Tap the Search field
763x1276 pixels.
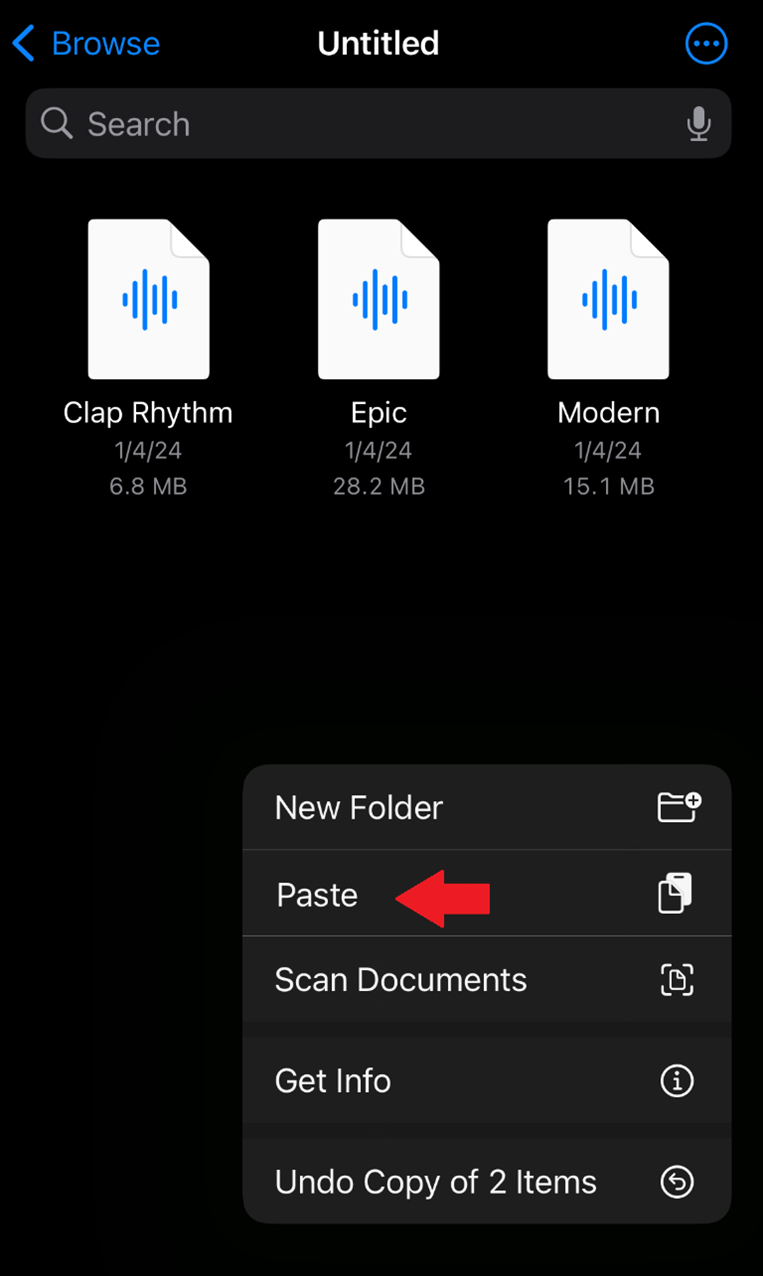[360, 124]
